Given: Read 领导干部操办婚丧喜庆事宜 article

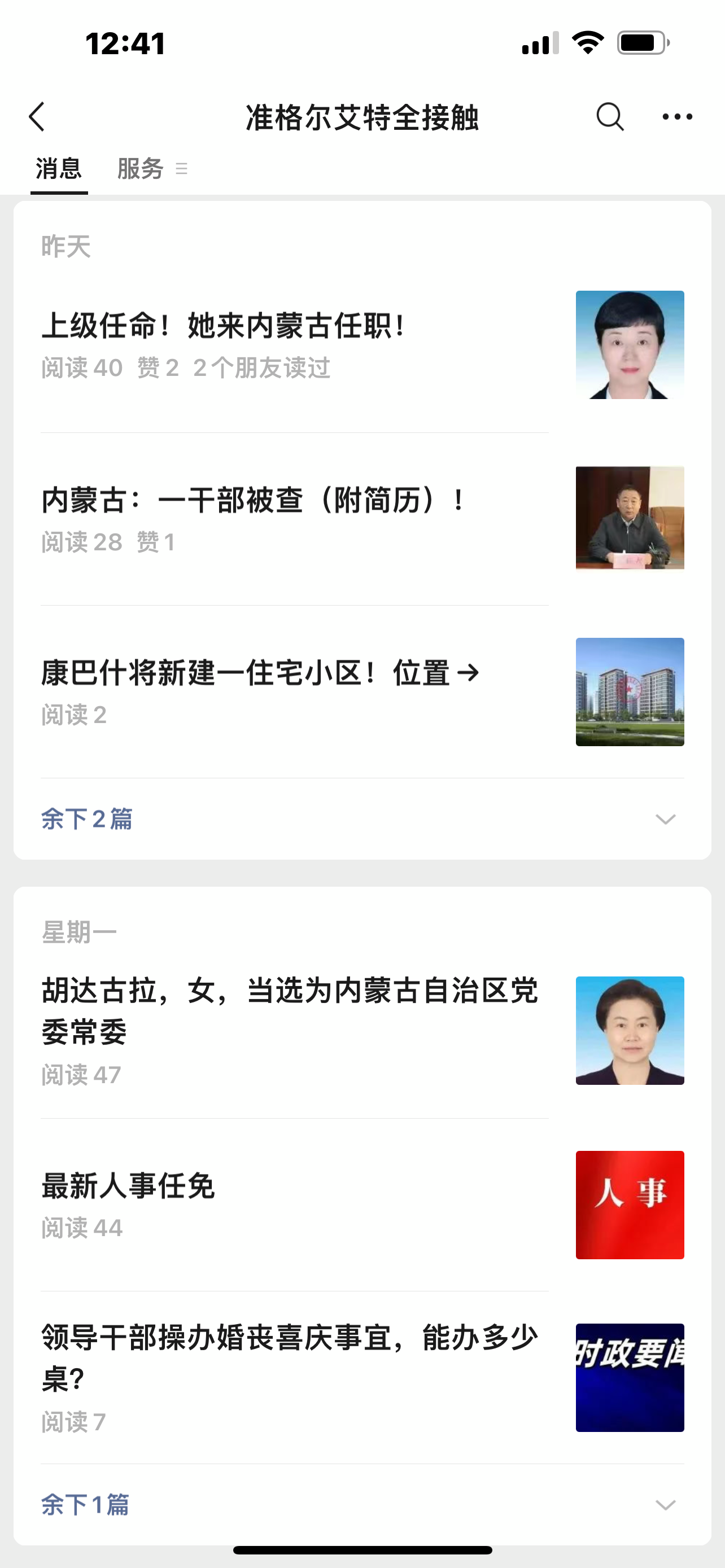Looking at the screenshot, I should 290,1357.
